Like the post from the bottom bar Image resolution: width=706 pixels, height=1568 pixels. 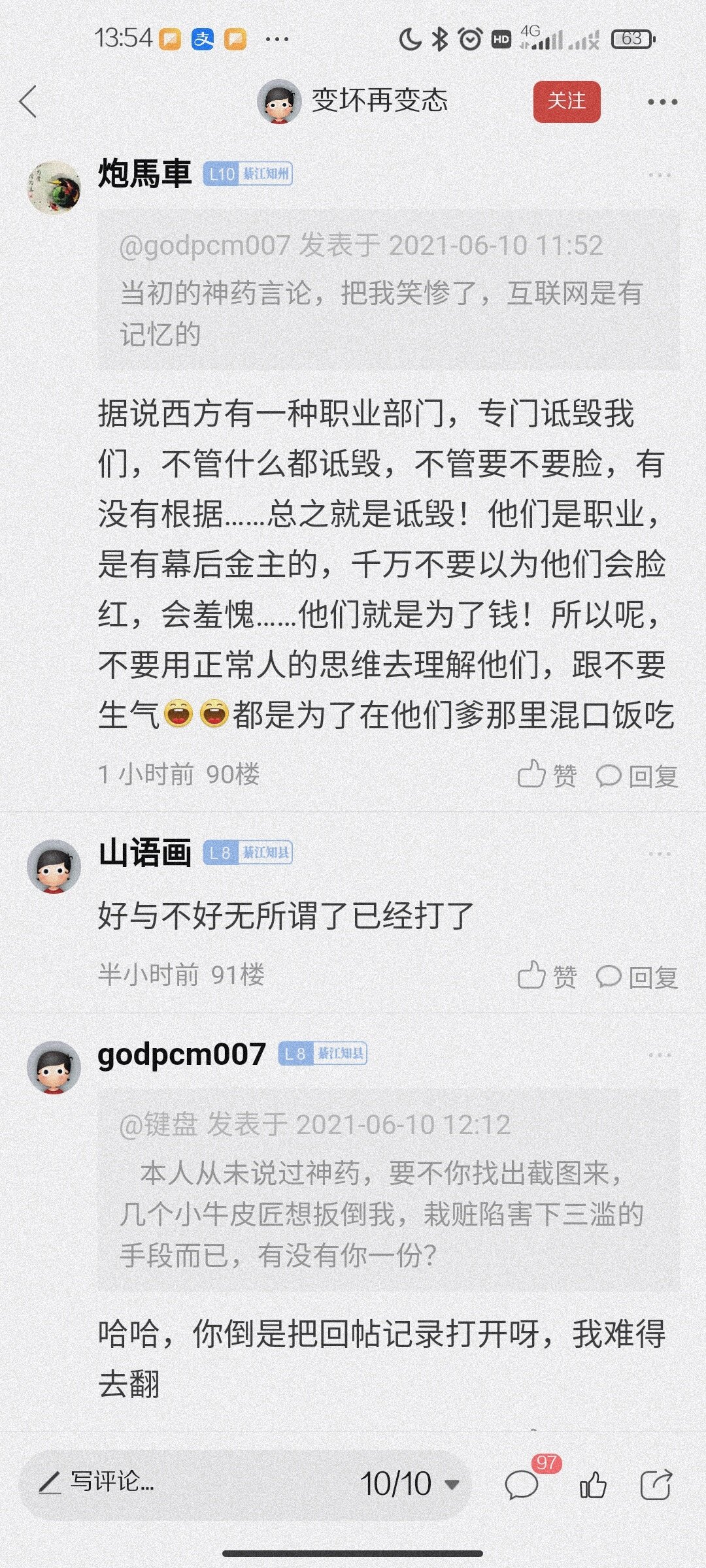[x=593, y=1484]
